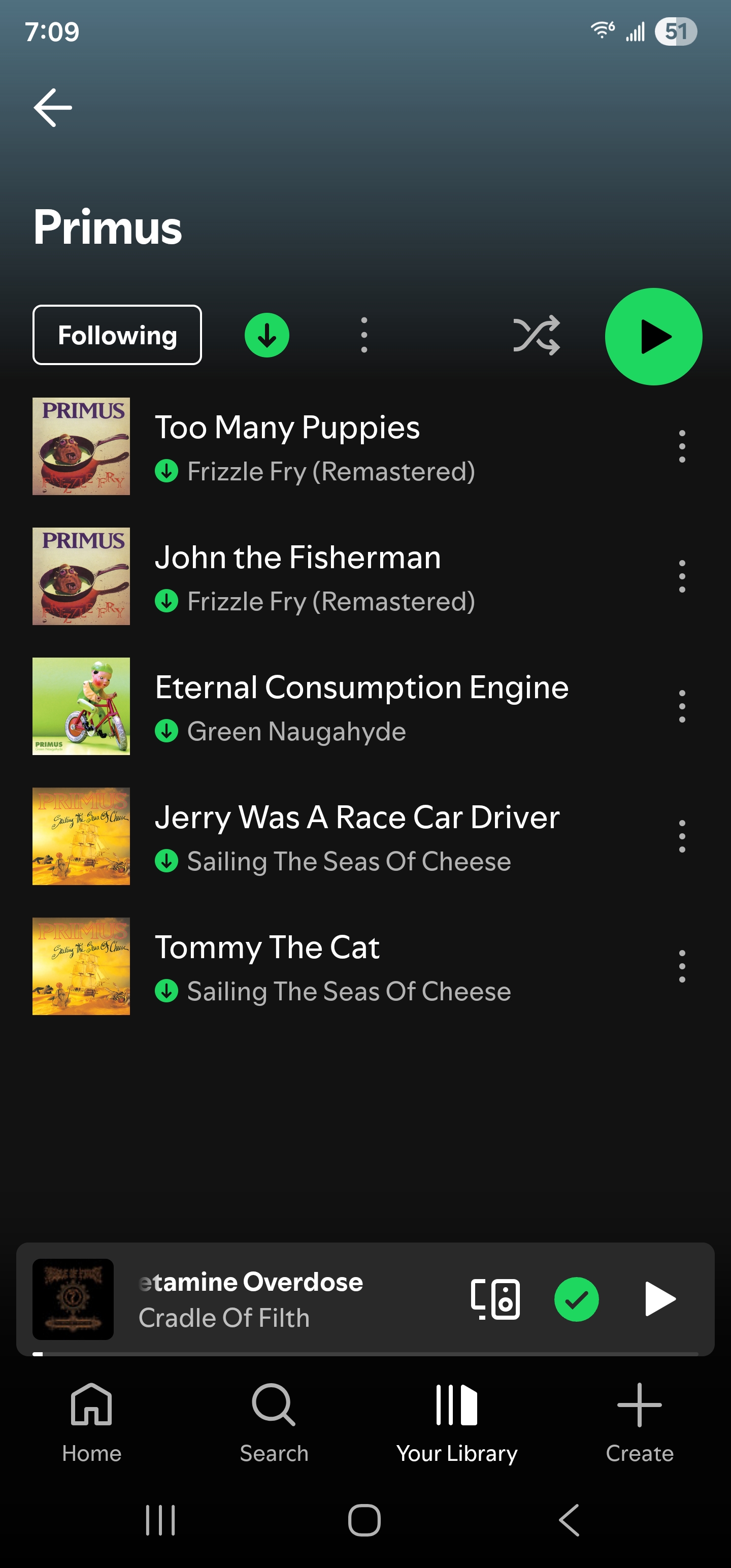Open options for Too Many Puppies
Image resolution: width=731 pixels, height=1568 pixels.
[682, 446]
